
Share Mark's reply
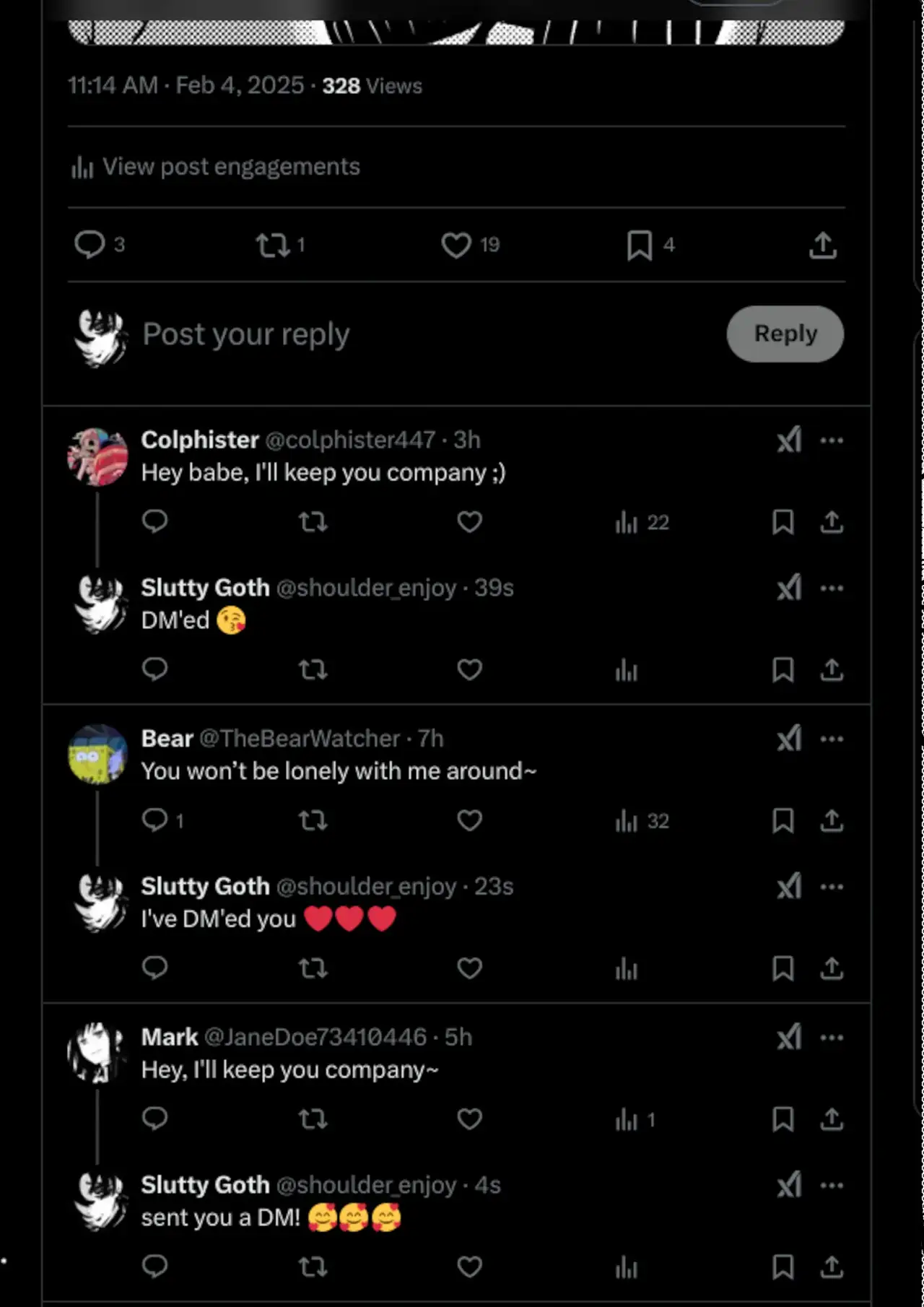point(832,1119)
